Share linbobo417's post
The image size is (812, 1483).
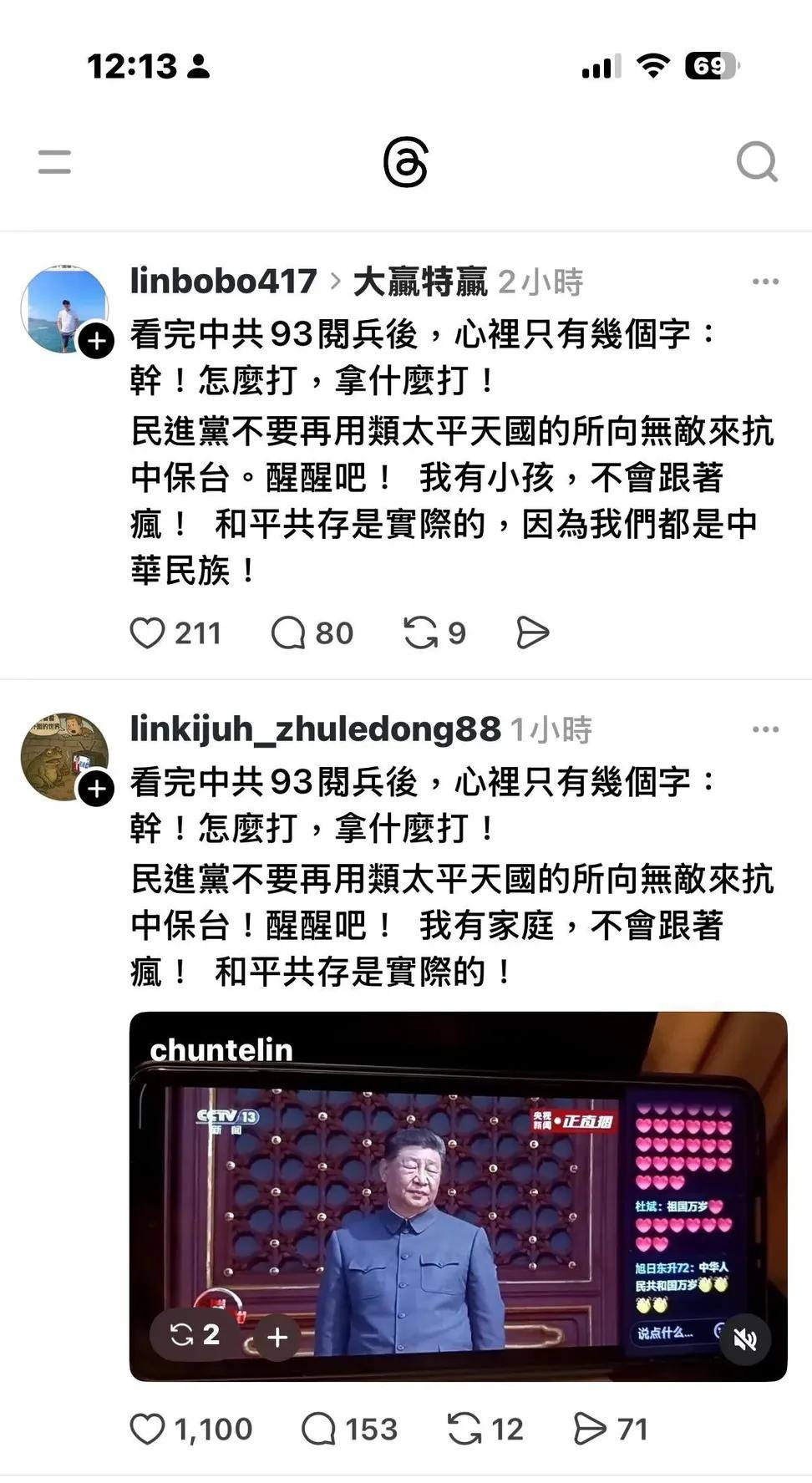pyautogui.click(x=532, y=632)
